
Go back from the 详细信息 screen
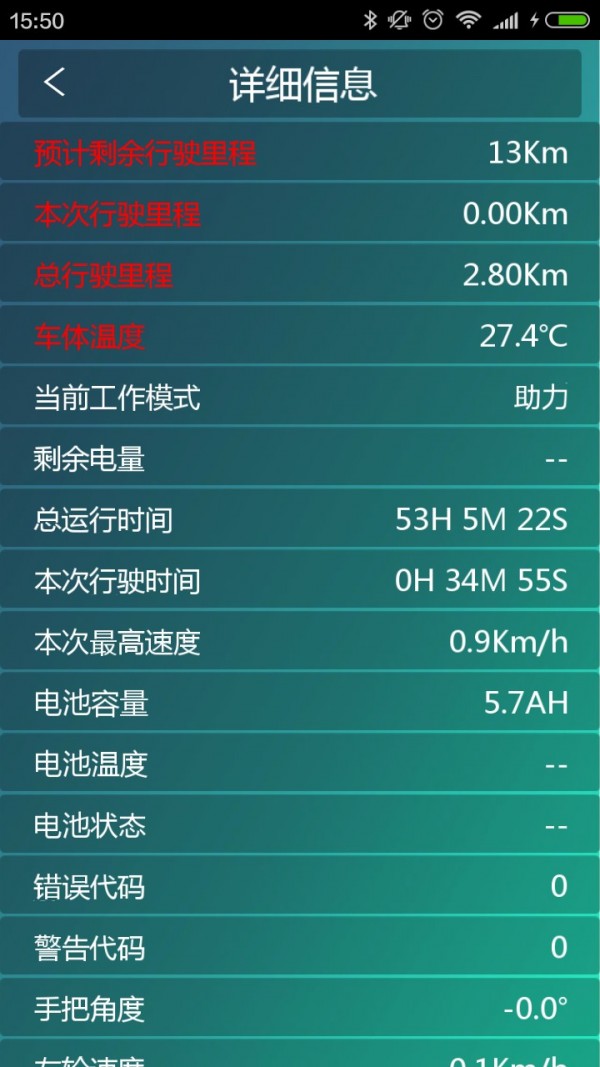tap(55, 83)
